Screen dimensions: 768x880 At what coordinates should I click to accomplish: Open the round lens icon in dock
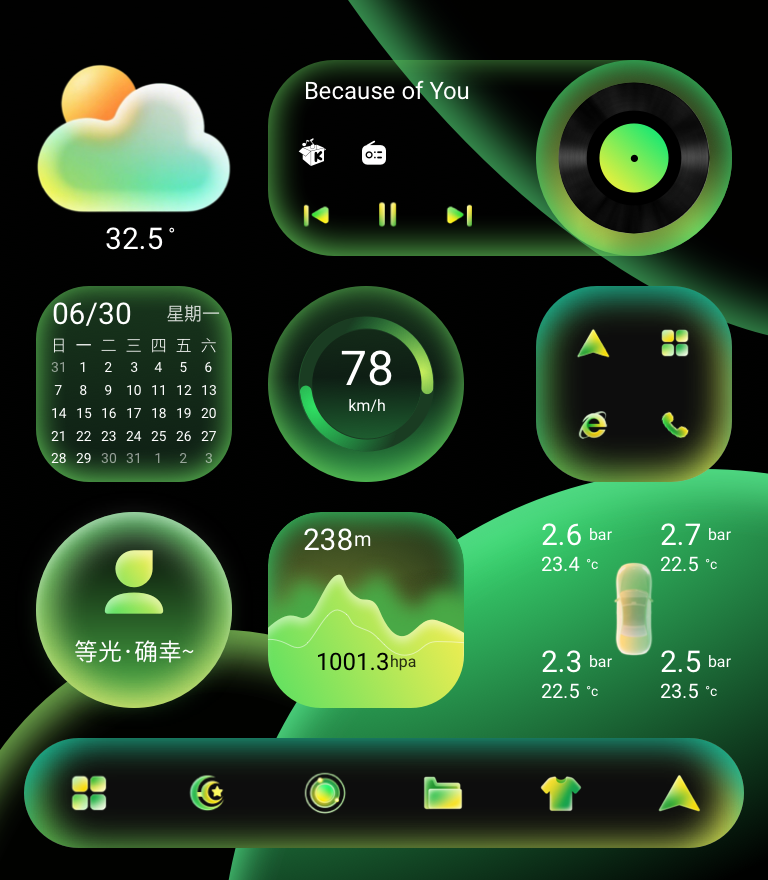325,793
